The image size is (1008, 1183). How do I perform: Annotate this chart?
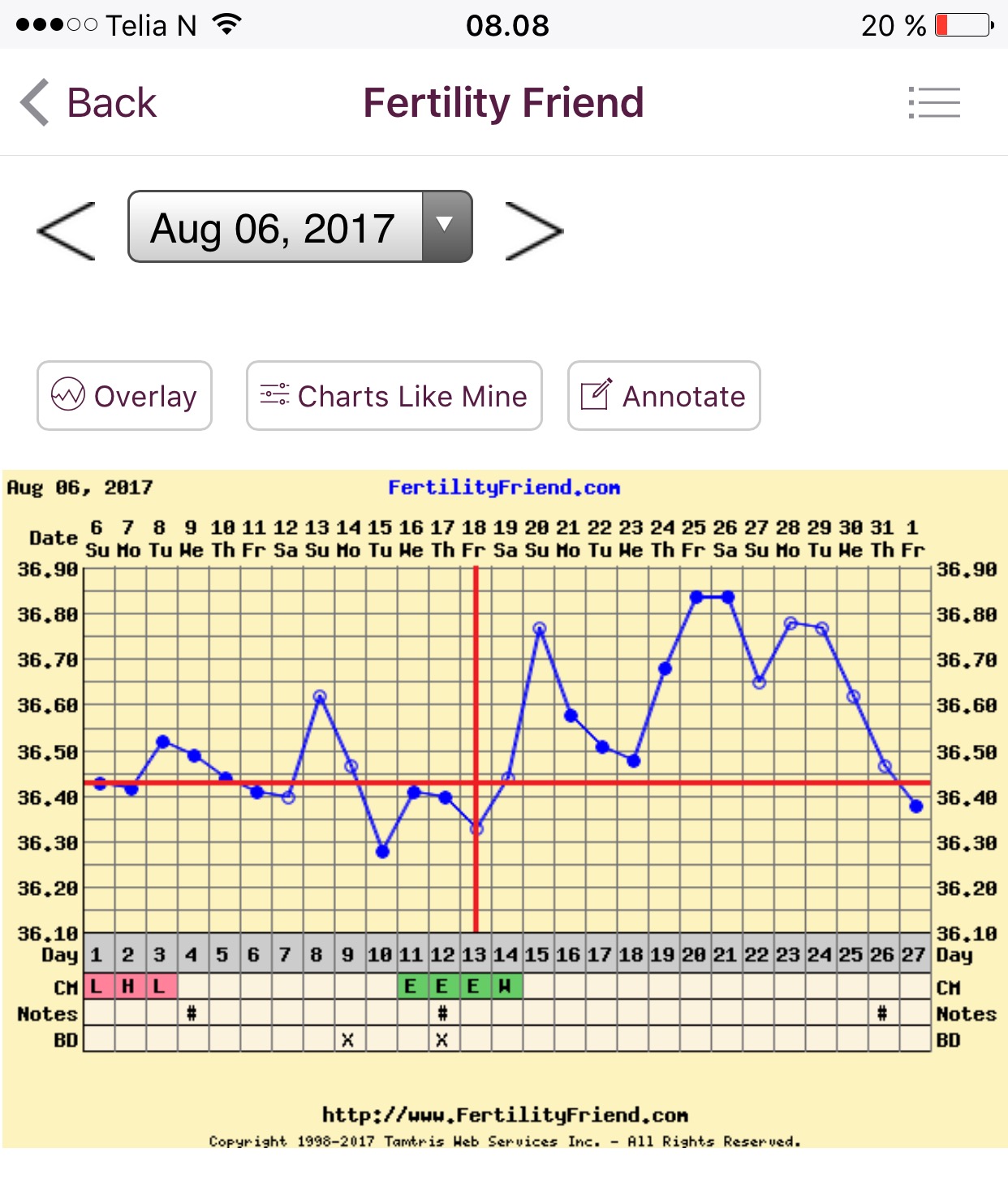pyautogui.click(x=663, y=396)
